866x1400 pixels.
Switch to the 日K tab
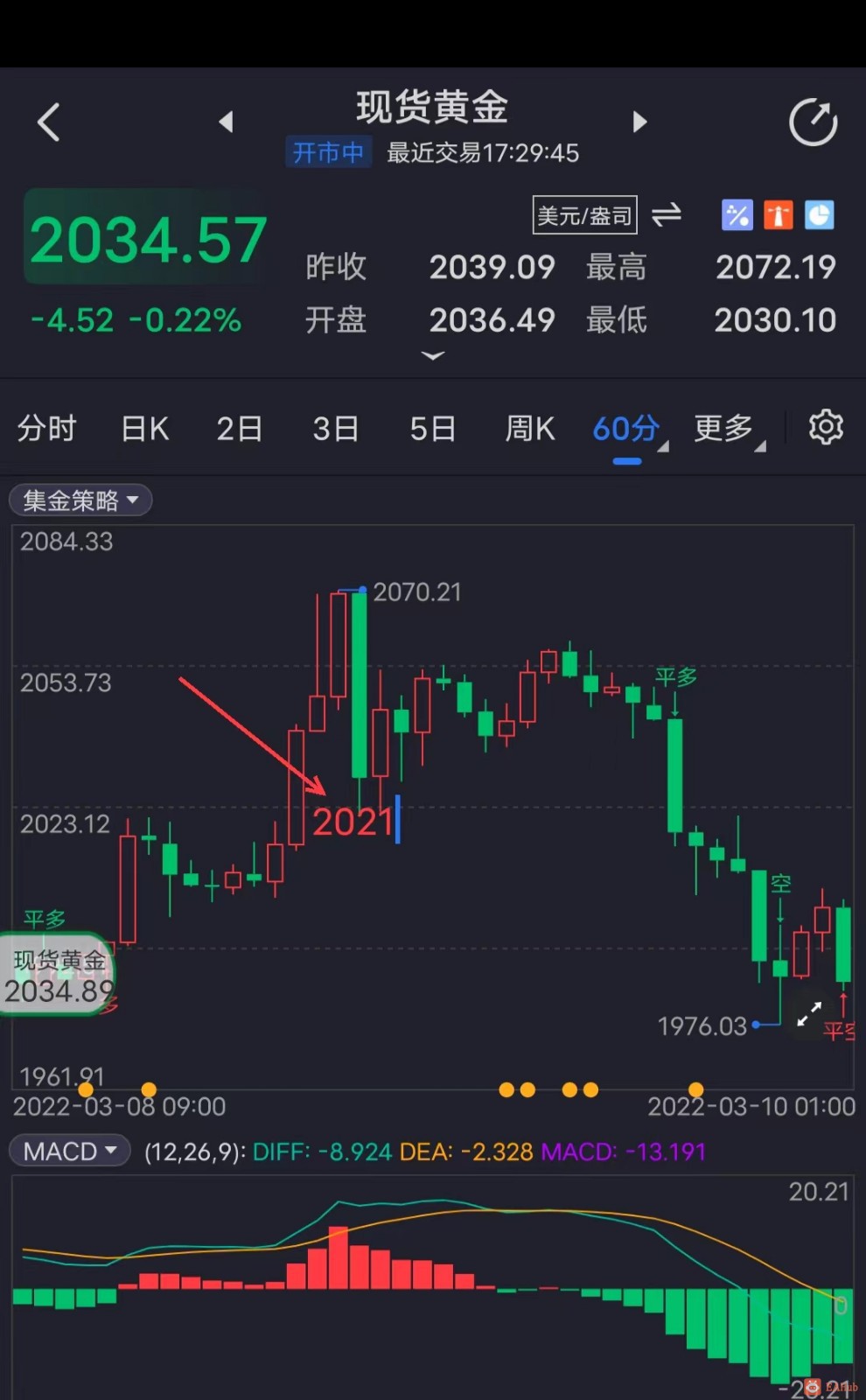coord(143,428)
